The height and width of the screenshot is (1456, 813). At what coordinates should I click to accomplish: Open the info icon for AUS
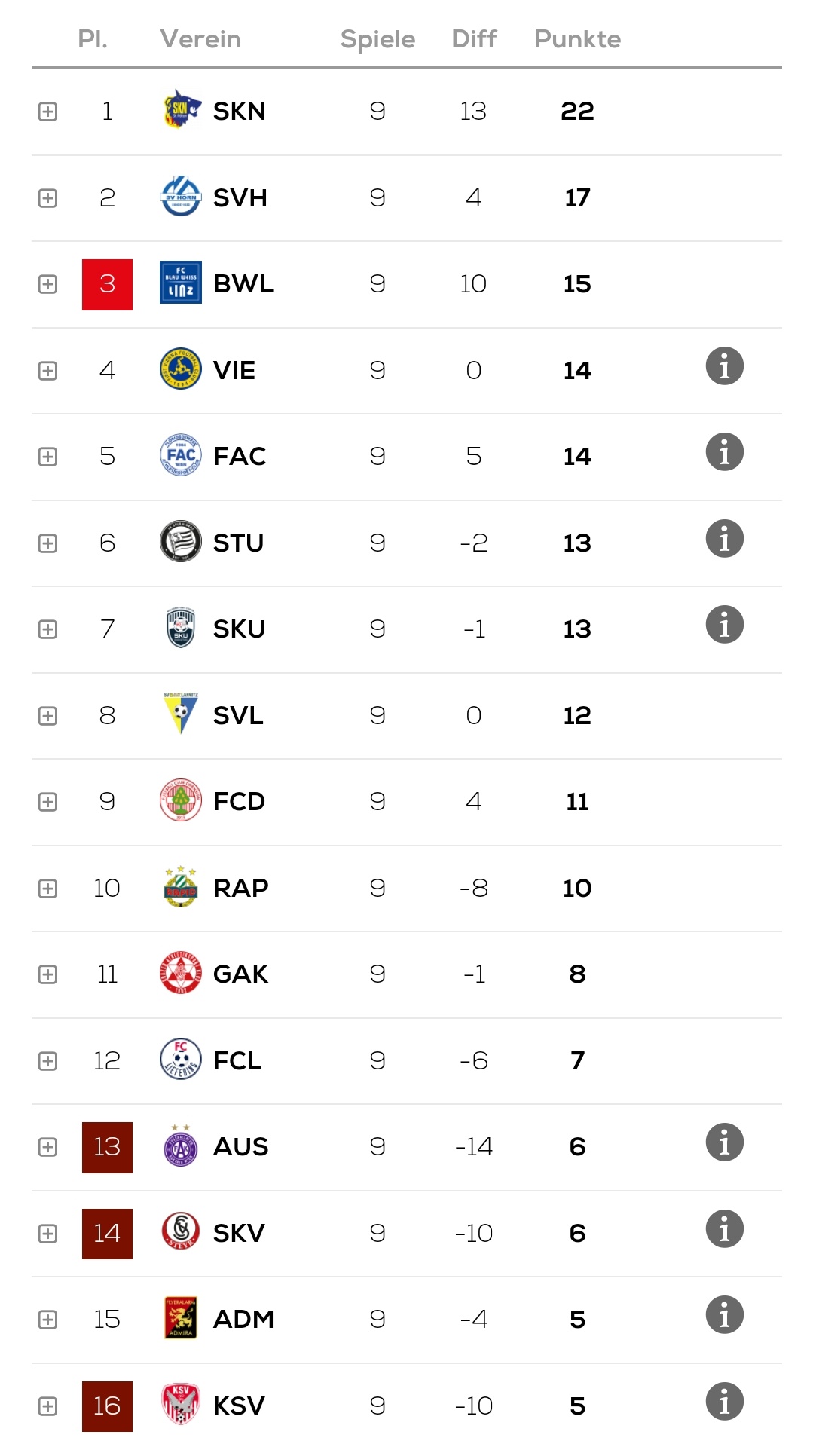point(724,1142)
